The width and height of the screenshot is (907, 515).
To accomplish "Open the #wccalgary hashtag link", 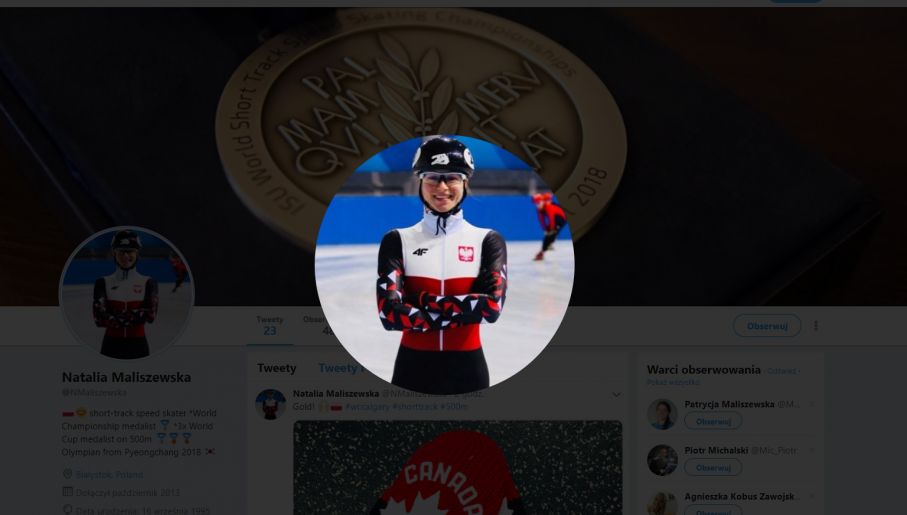I will (367, 407).
